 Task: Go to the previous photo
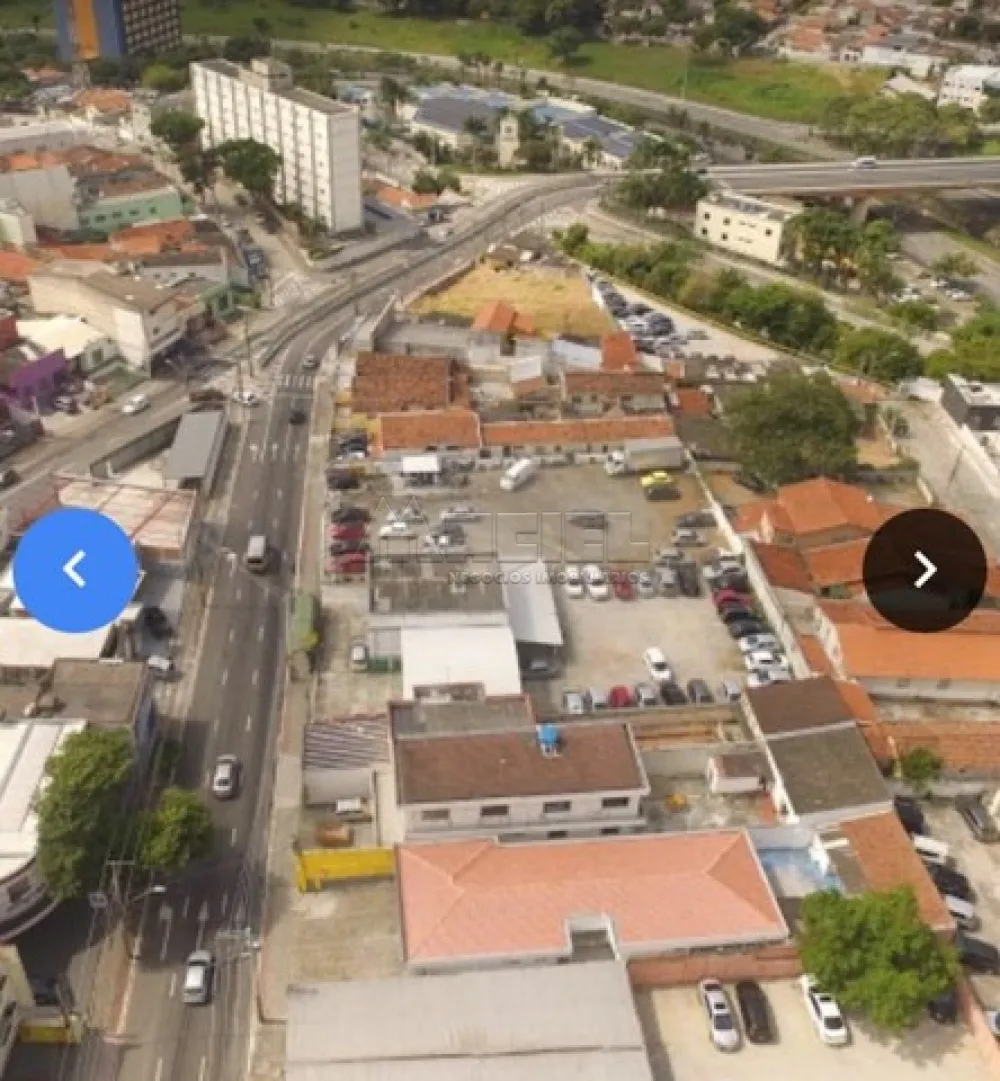(x=75, y=570)
